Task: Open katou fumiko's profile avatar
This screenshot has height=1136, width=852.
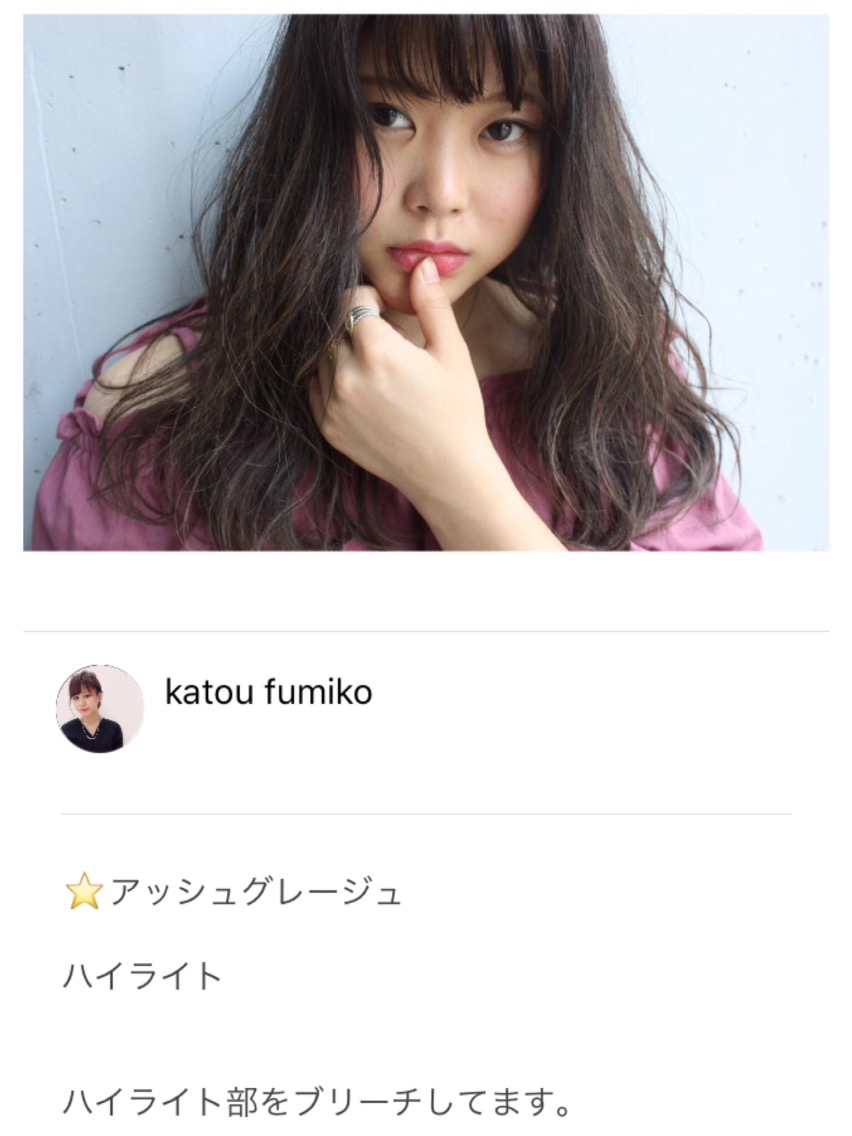Action: click(100, 709)
